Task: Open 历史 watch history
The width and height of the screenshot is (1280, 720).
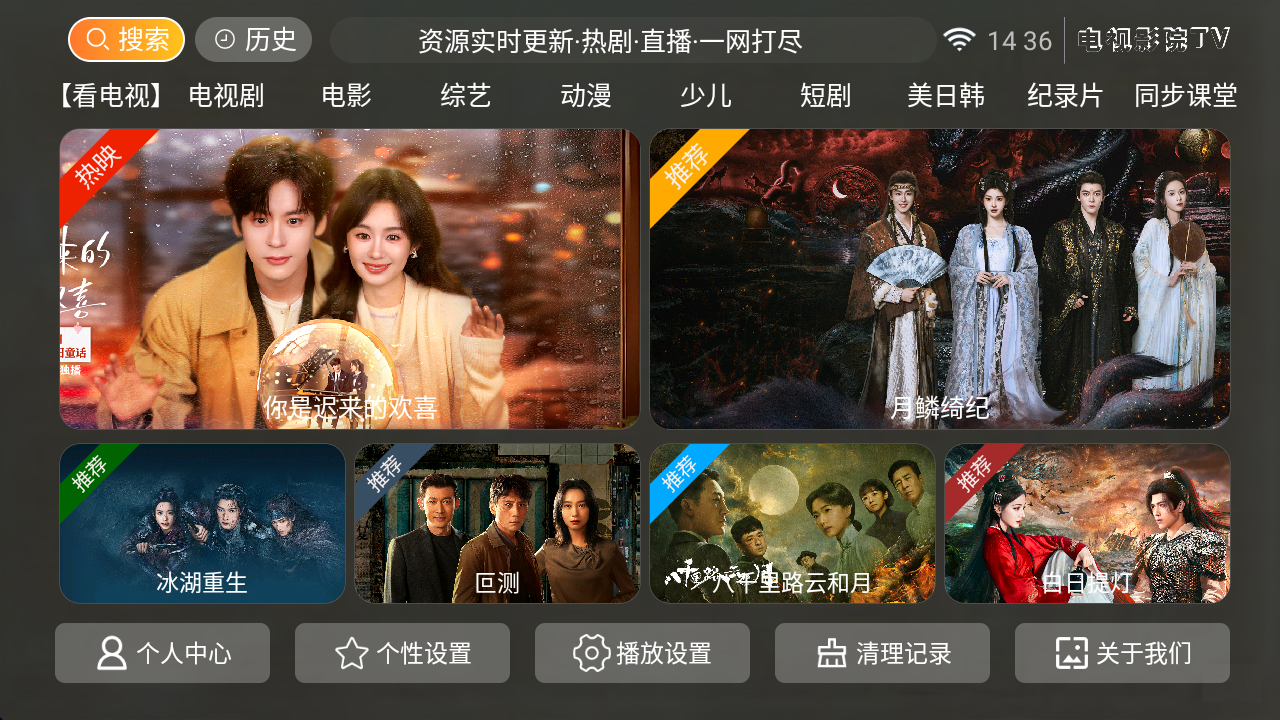Action: tap(253, 40)
